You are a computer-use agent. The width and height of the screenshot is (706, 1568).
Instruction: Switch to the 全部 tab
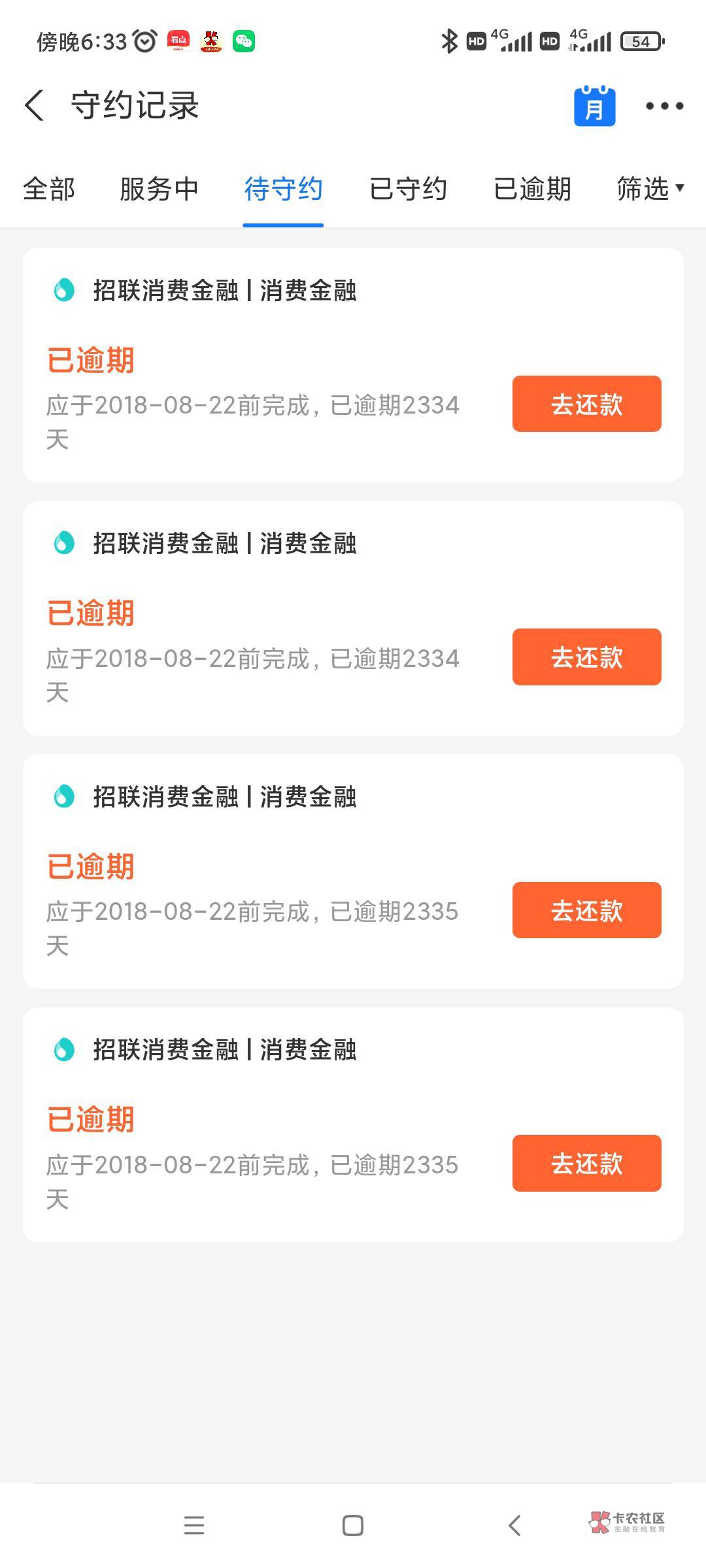pos(49,189)
